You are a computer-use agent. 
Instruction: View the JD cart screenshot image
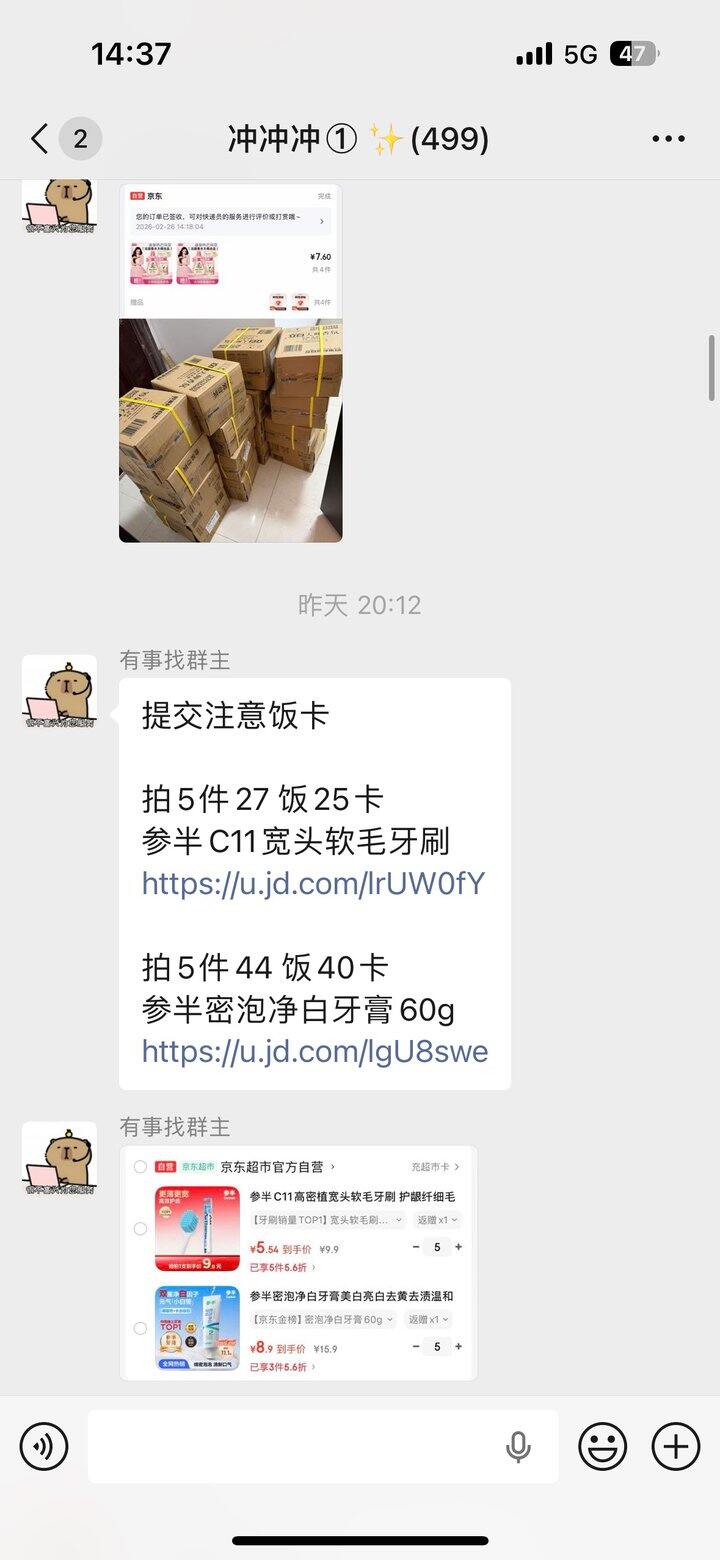(x=298, y=1264)
